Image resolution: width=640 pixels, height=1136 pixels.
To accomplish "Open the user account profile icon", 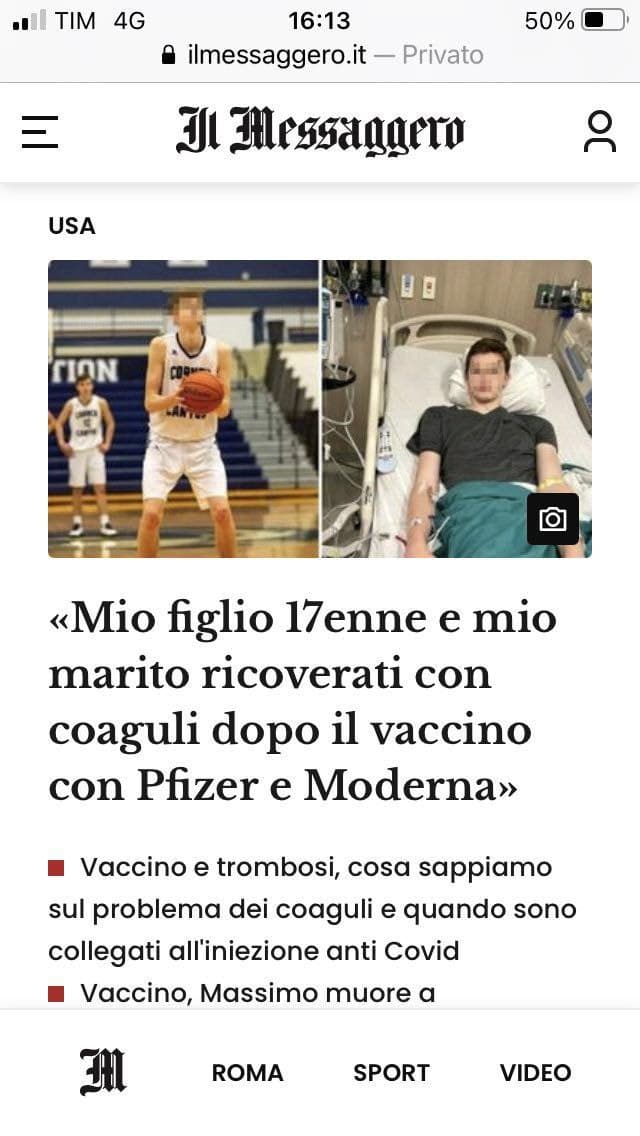I will 599,132.
